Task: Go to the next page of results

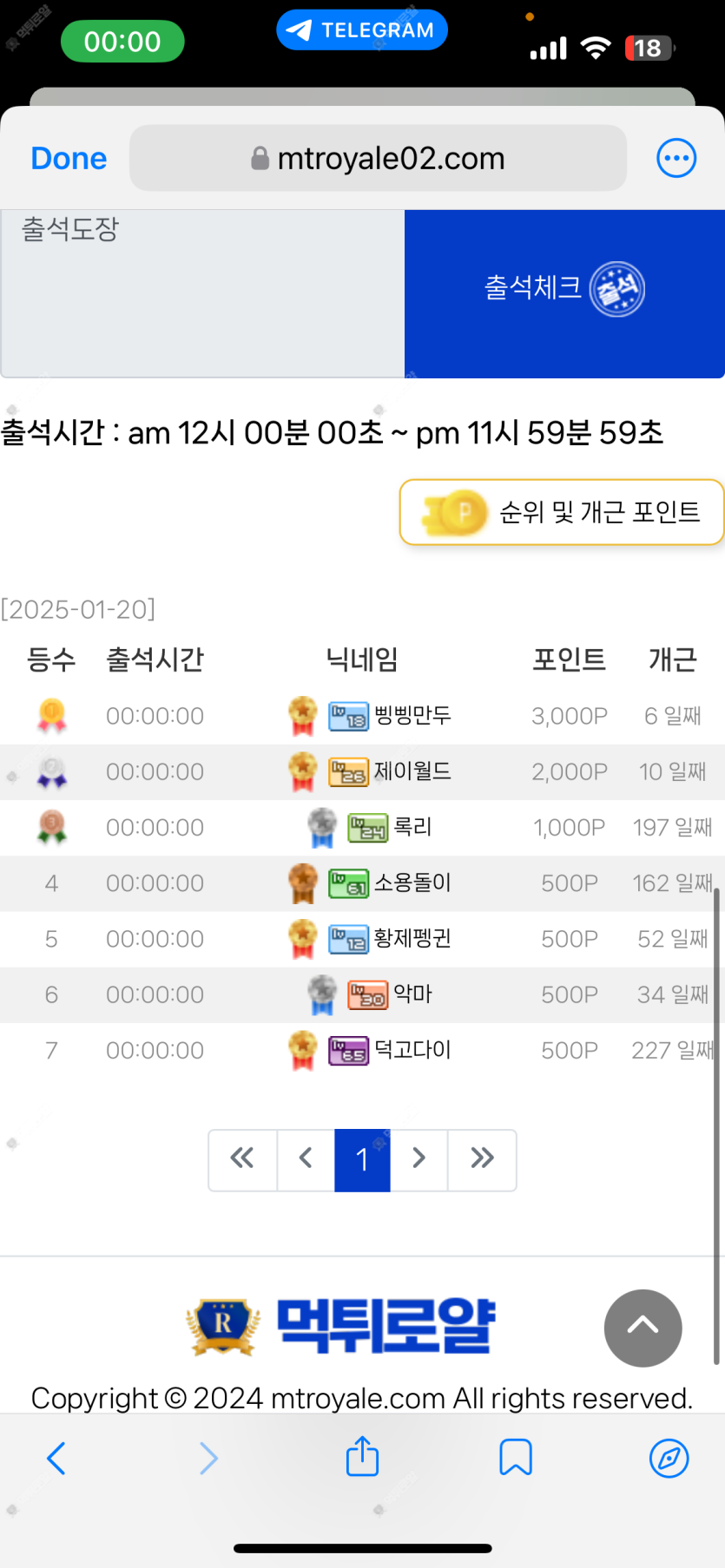Action: click(419, 1159)
